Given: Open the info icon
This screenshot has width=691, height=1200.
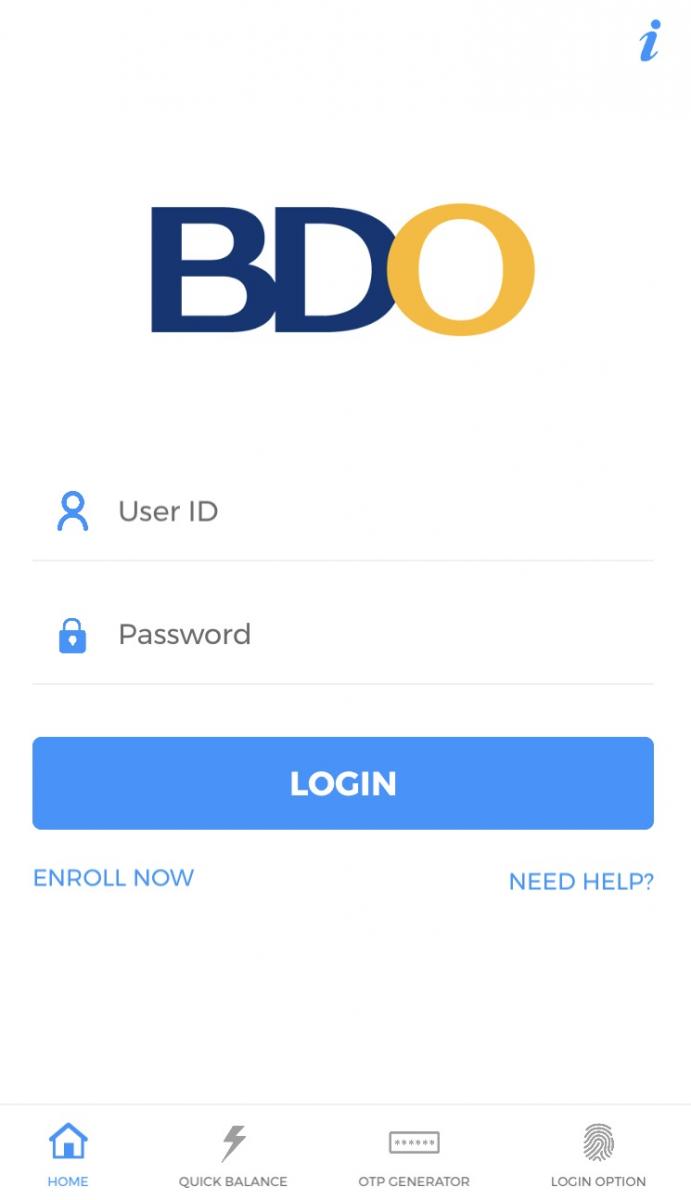Looking at the screenshot, I should pyautogui.click(x=650, y=40).
